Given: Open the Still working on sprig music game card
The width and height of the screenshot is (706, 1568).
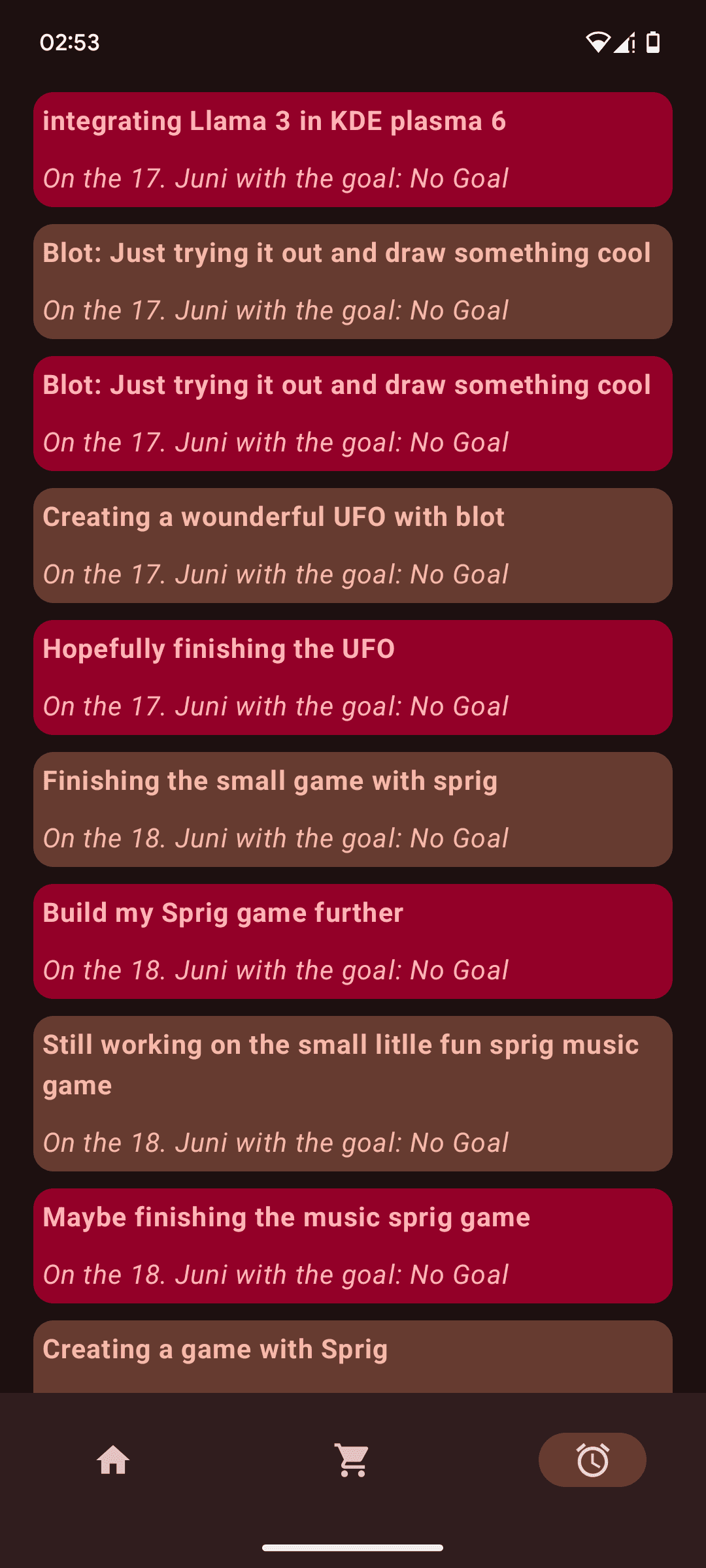Looking at the screenshot, I should pyautogui.click(x=353, y=1093).
